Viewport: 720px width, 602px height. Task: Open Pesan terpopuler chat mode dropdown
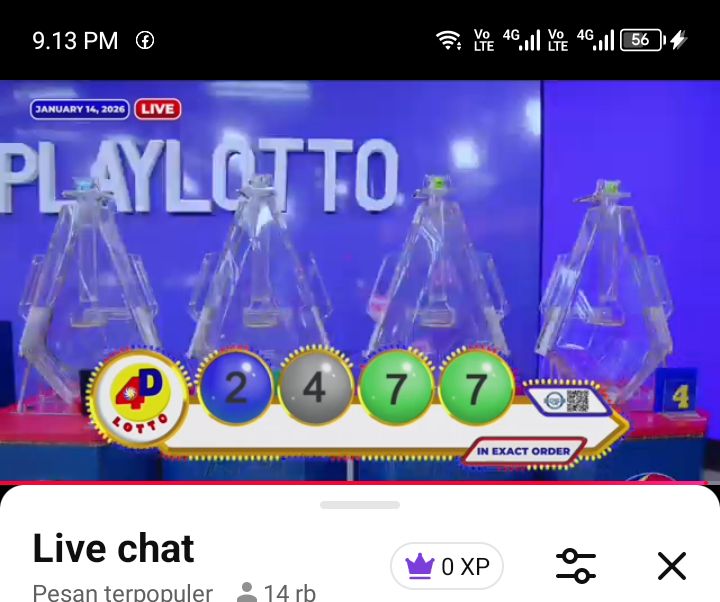[123, 592]
